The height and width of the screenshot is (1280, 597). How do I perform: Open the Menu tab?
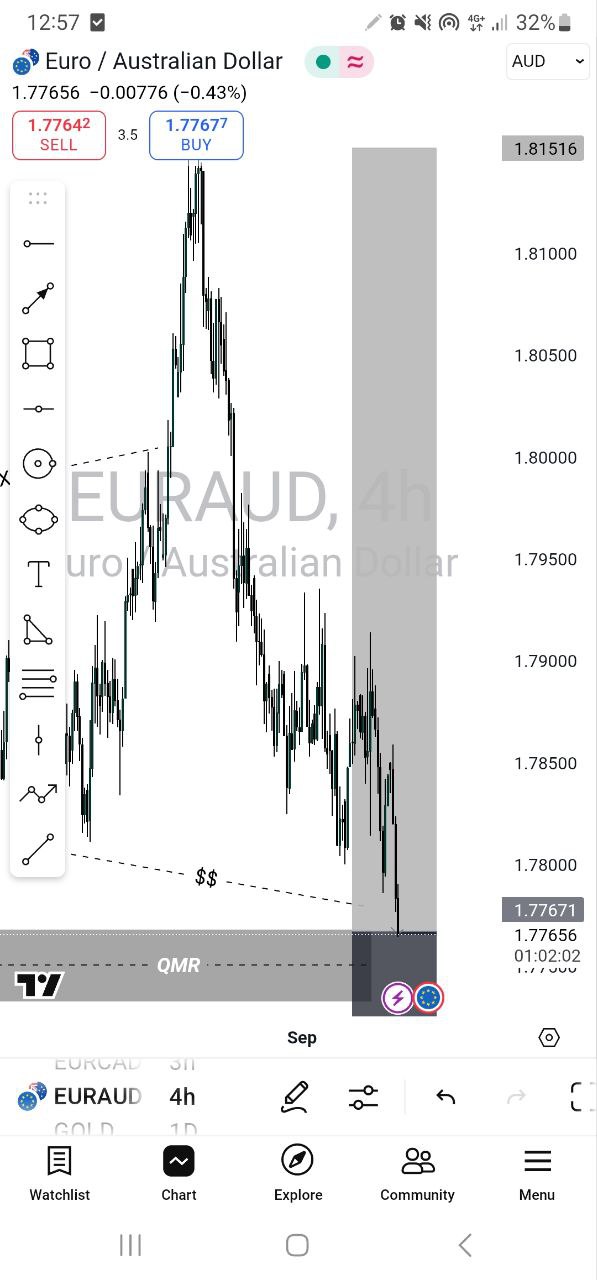537,1174
